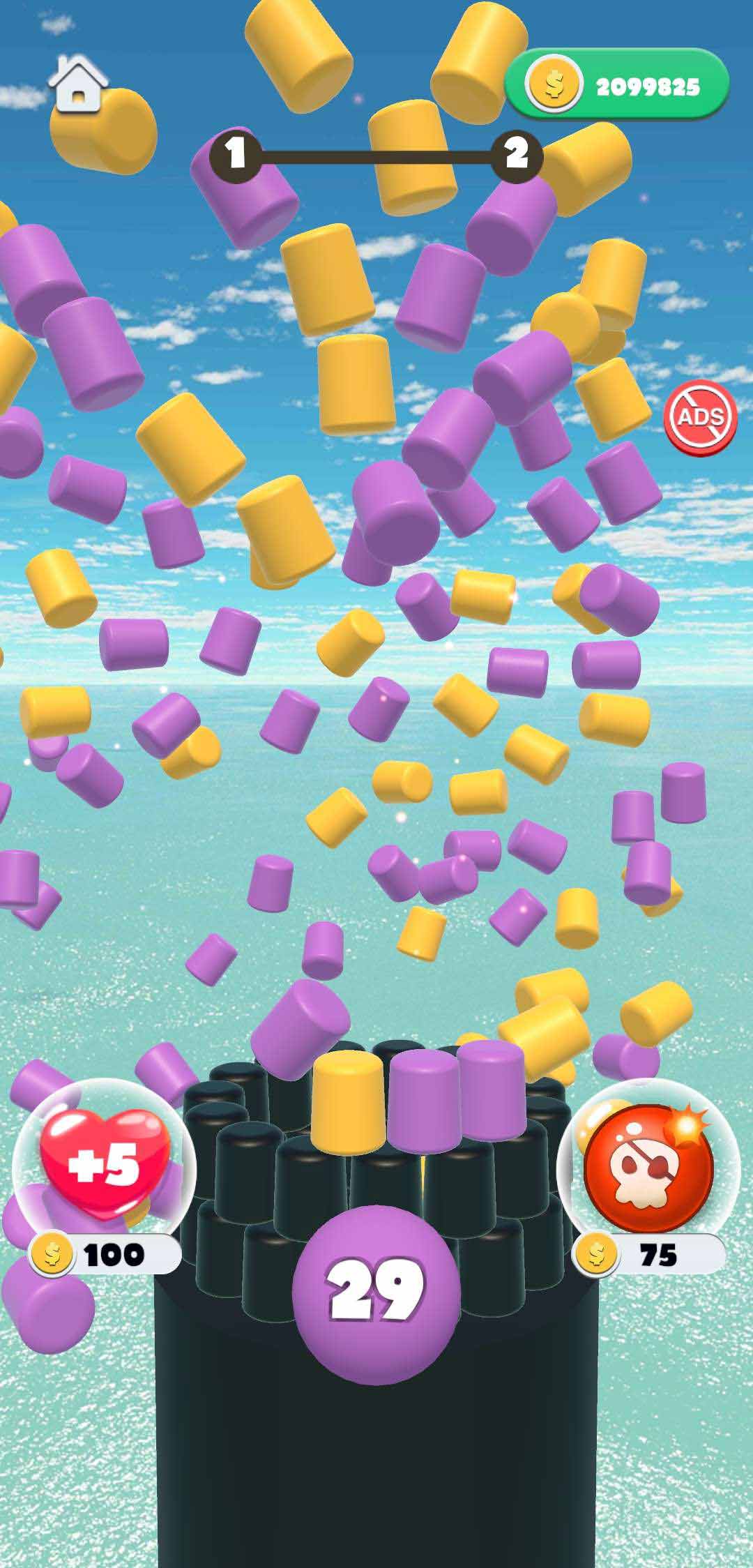The height and width of the screenshot is (1568, 753).
Task: Tap the coin icon in the balance display
Action: (x=554, y=84)
